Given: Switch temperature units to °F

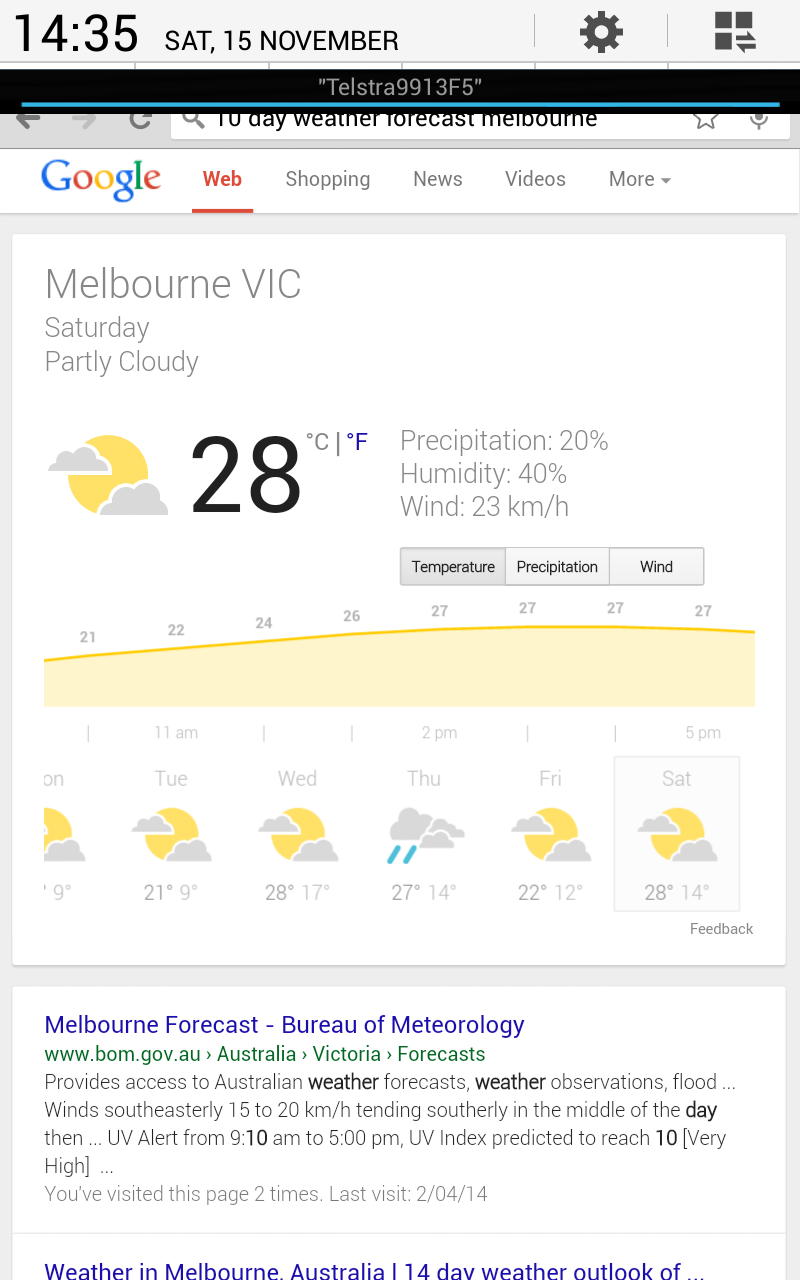Looking at the screenshot, I should [357, 442].
